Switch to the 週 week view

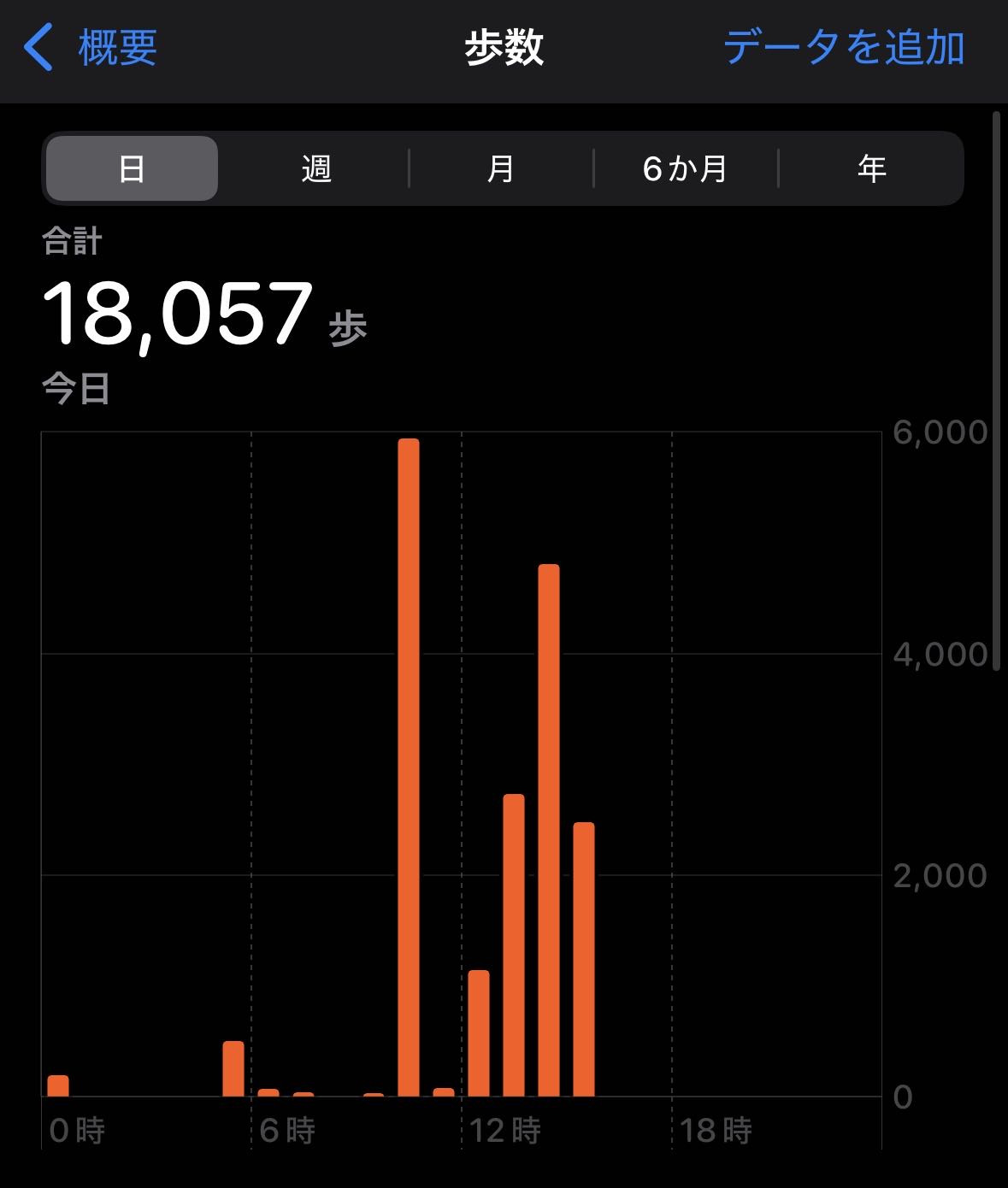[x=315, y=168]
